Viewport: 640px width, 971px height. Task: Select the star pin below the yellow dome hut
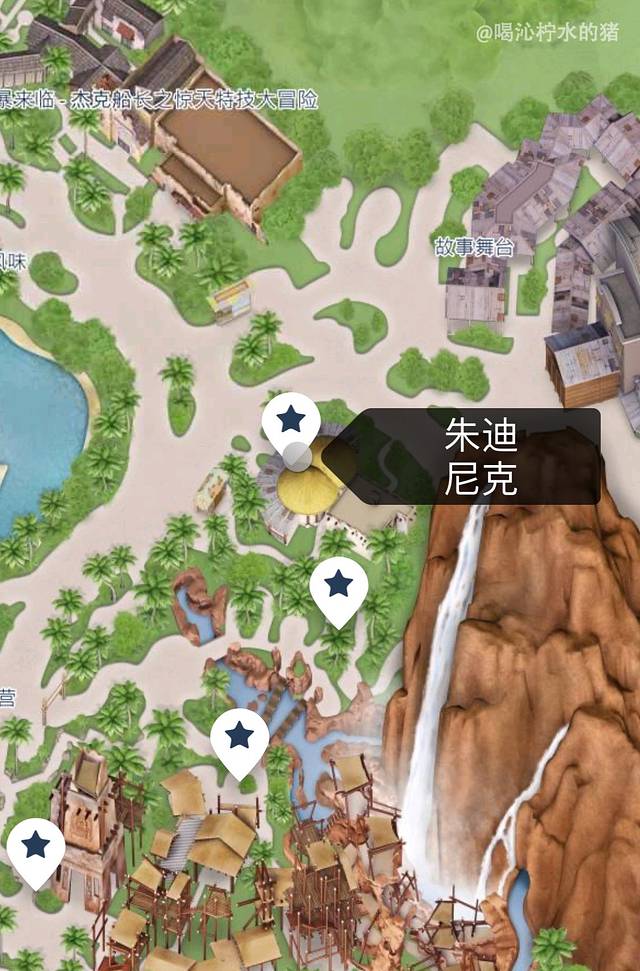tap(339, 584)
